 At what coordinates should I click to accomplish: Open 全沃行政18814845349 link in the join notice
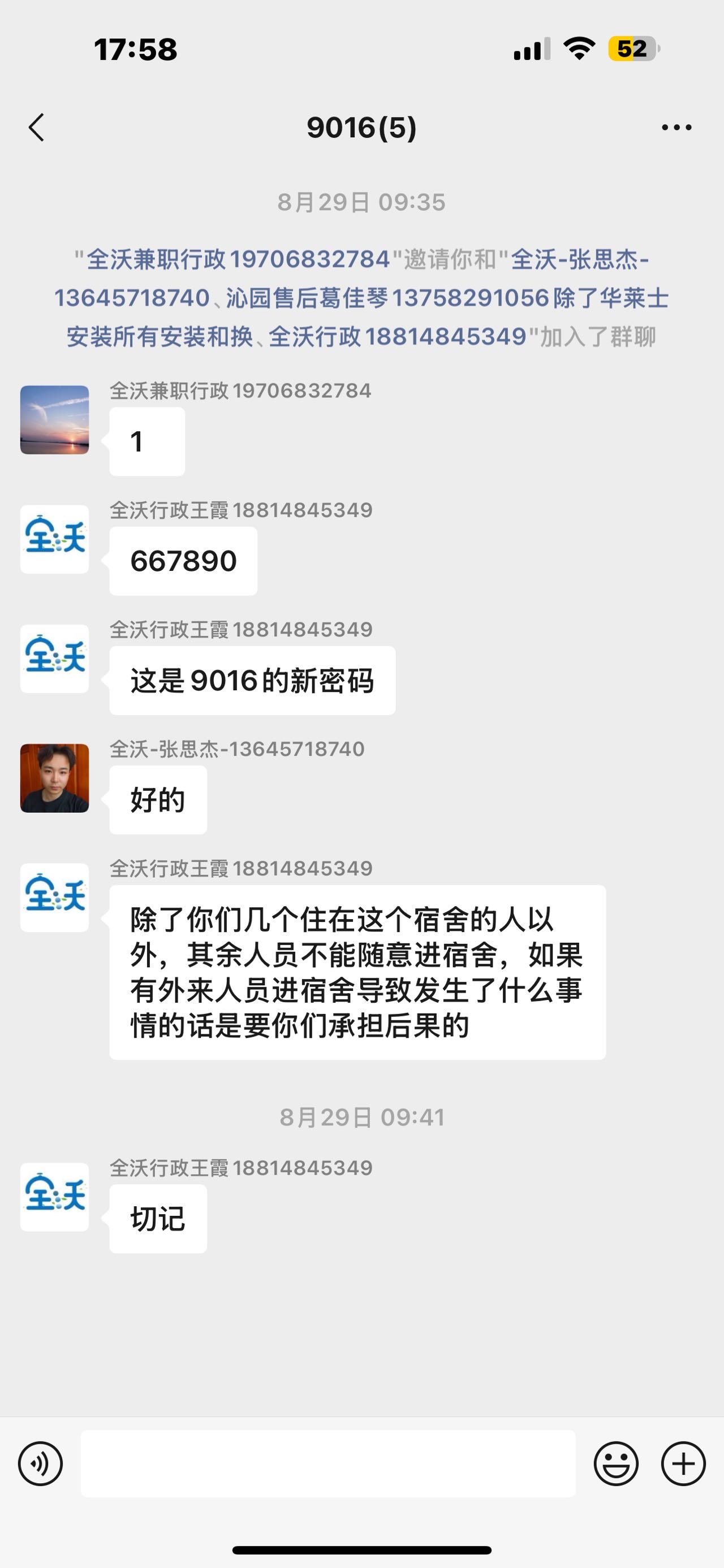tap(397, 337)
